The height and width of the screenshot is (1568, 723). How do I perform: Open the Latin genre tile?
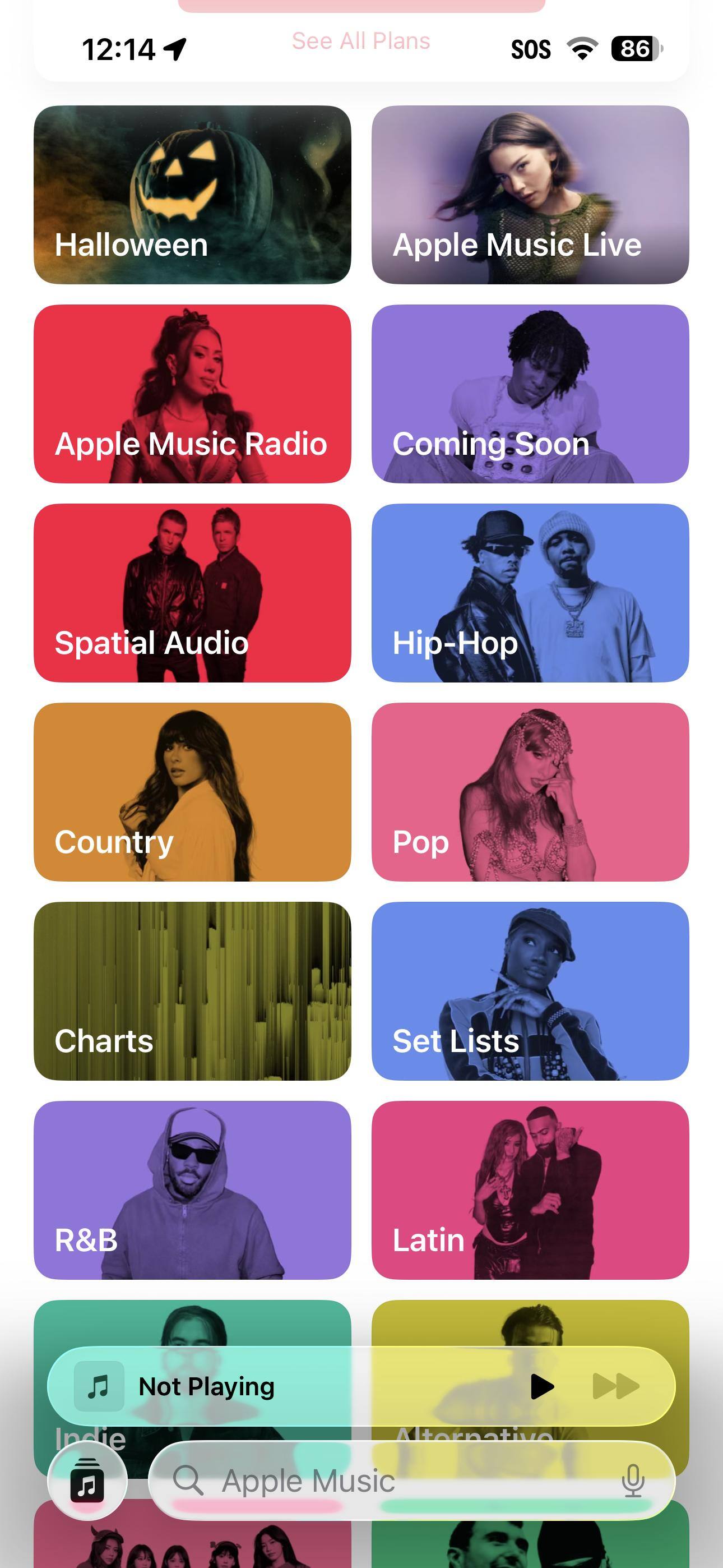coord(530,1189)
